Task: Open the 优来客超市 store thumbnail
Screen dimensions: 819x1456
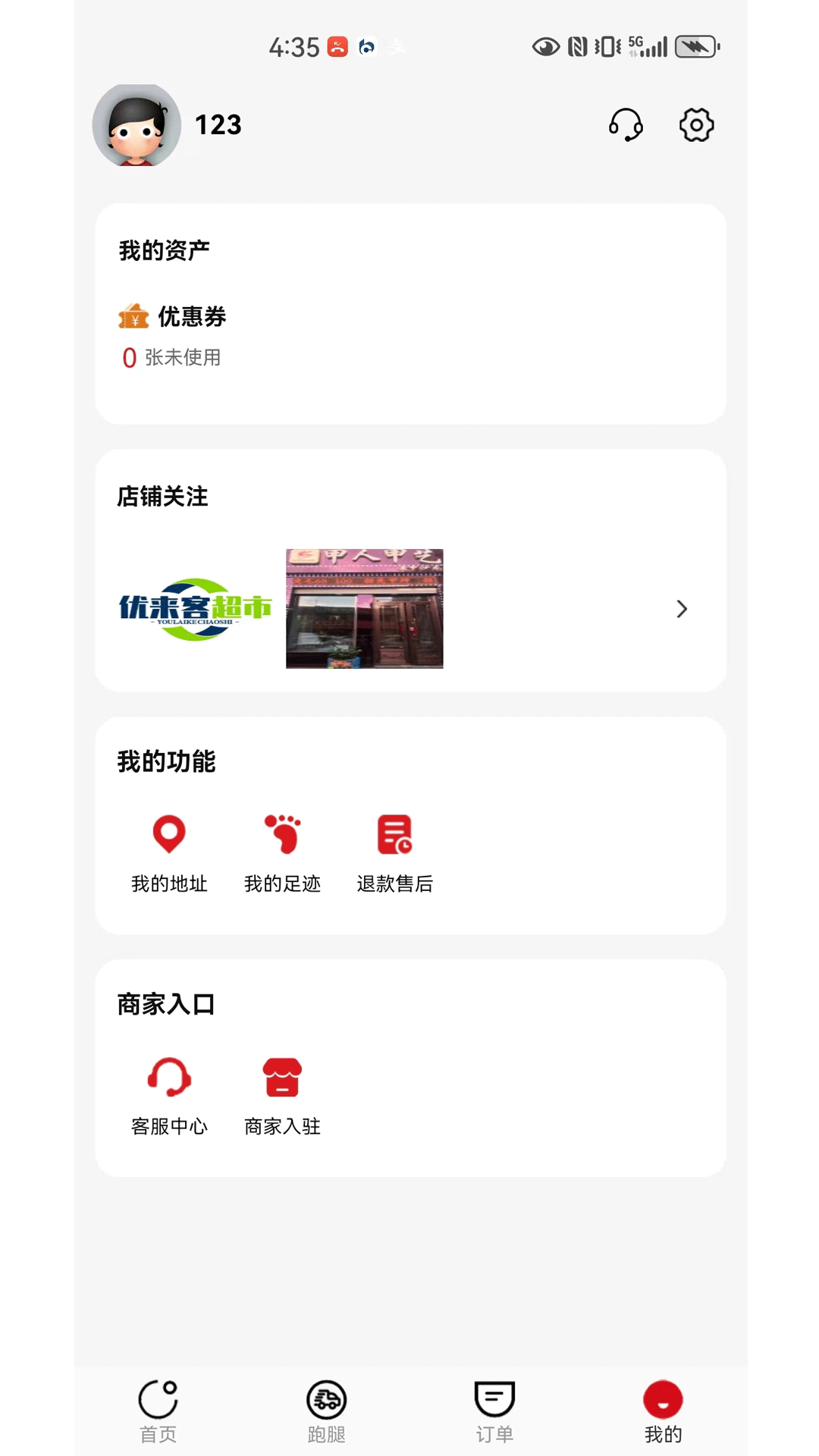Action: [x=196, y=607]
